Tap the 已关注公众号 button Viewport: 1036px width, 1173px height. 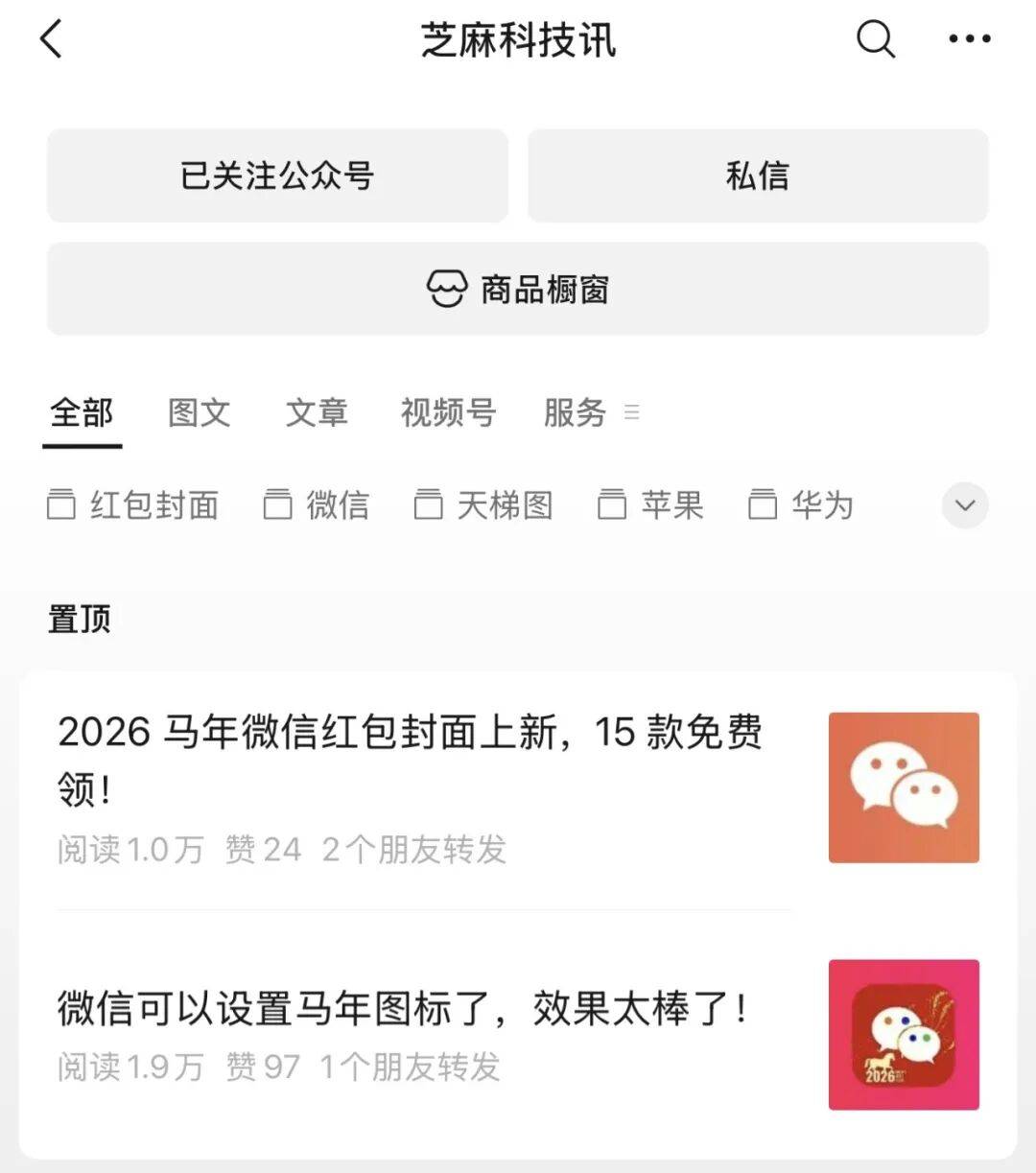coord(277,176)
